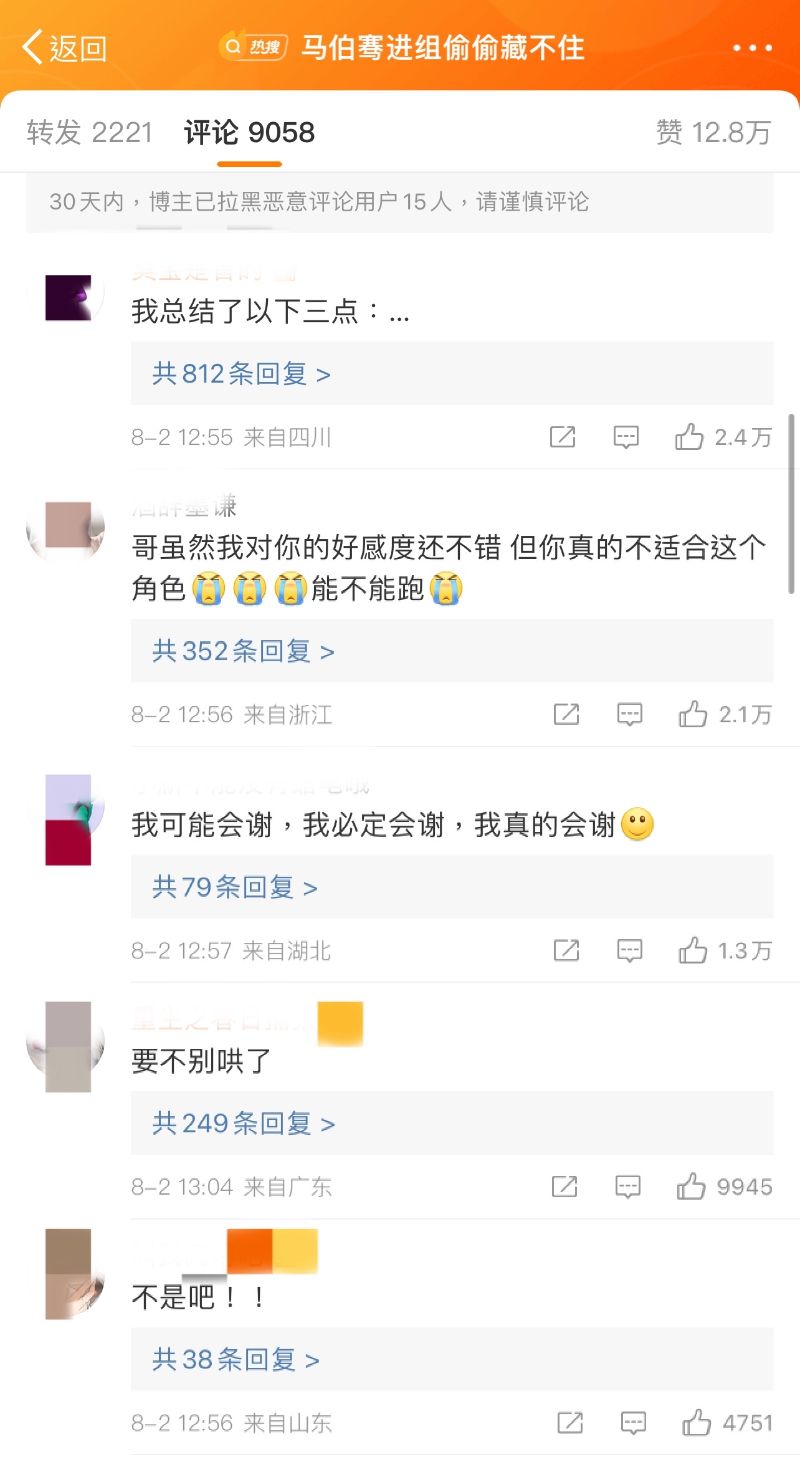The height and width of the screenshot is (1457, 800).
Task: Like the comment 要不别哄了
Action: click(x=691, y=1187)
